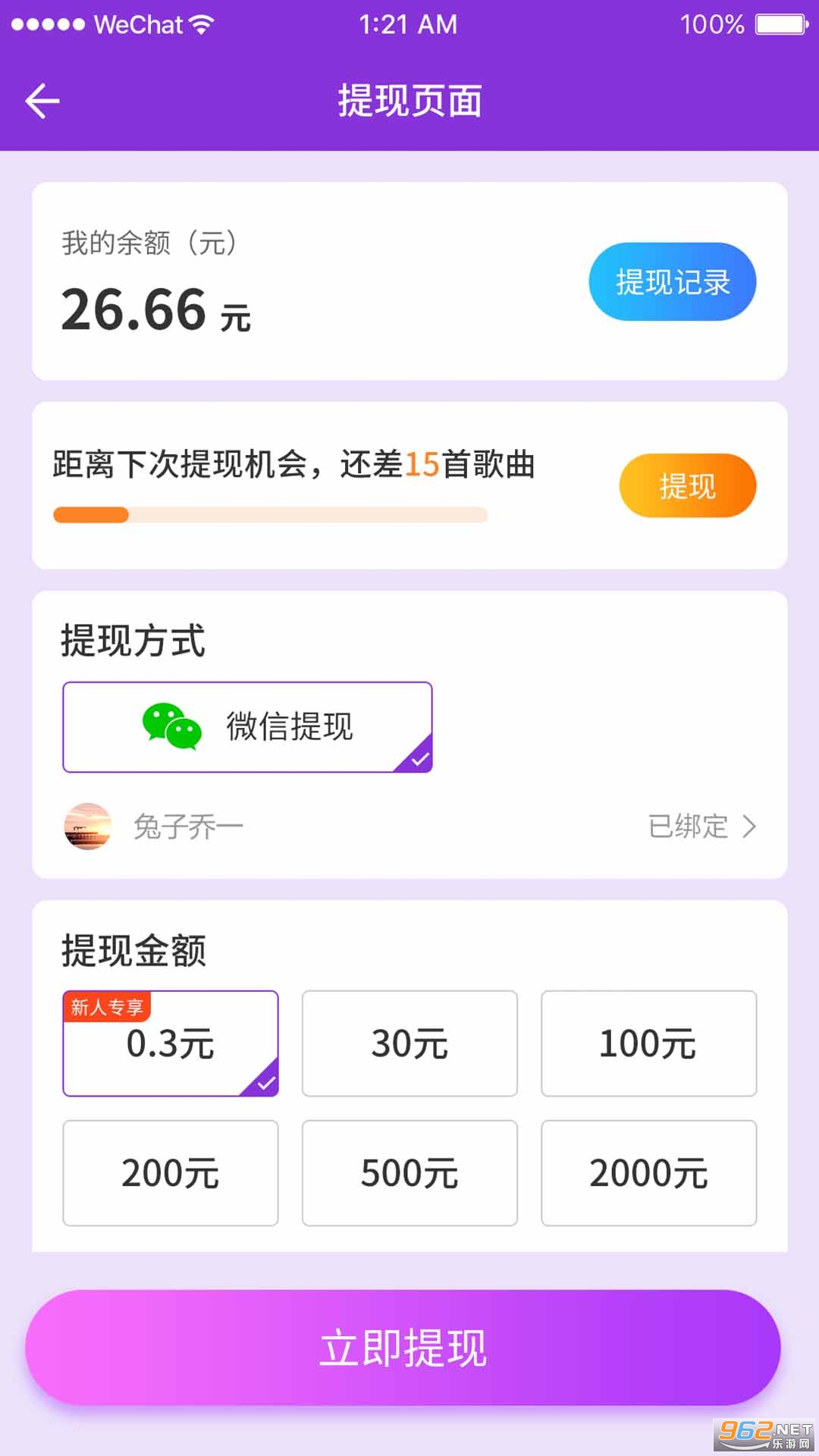Viewport: 819px width, 1456px height.
Task: Go back using the top-left arrow
Action: pos(42,101)
